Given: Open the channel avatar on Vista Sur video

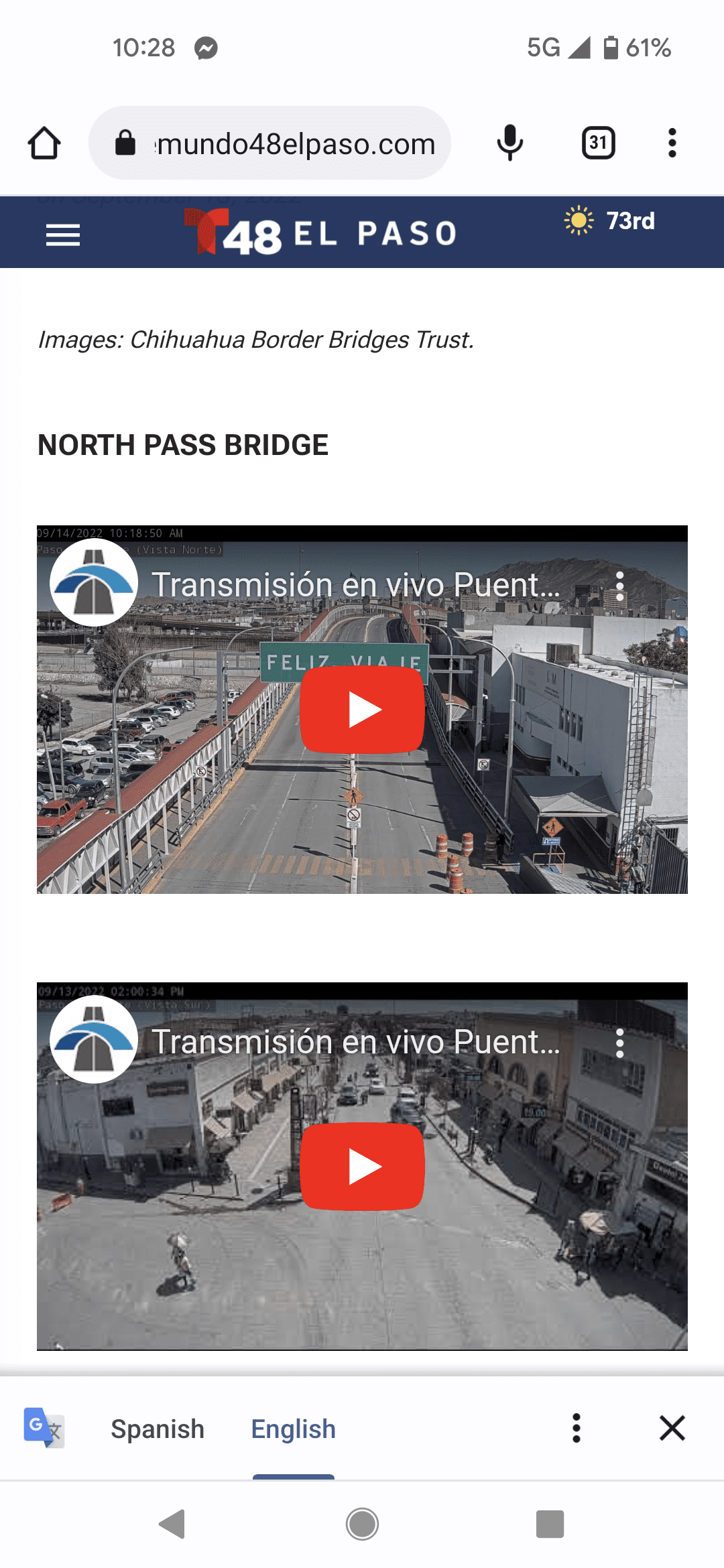Looking at the screenshot, I should [x=94, y=1040].
